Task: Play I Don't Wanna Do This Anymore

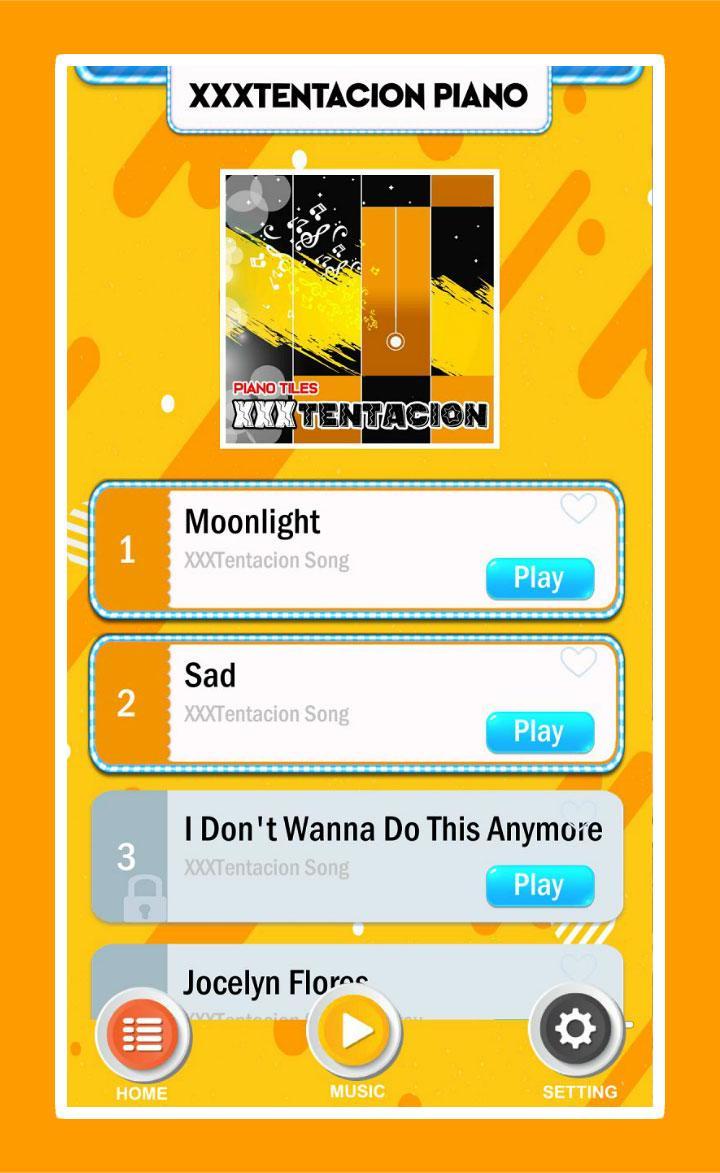Action: click(x=540, y=886)
